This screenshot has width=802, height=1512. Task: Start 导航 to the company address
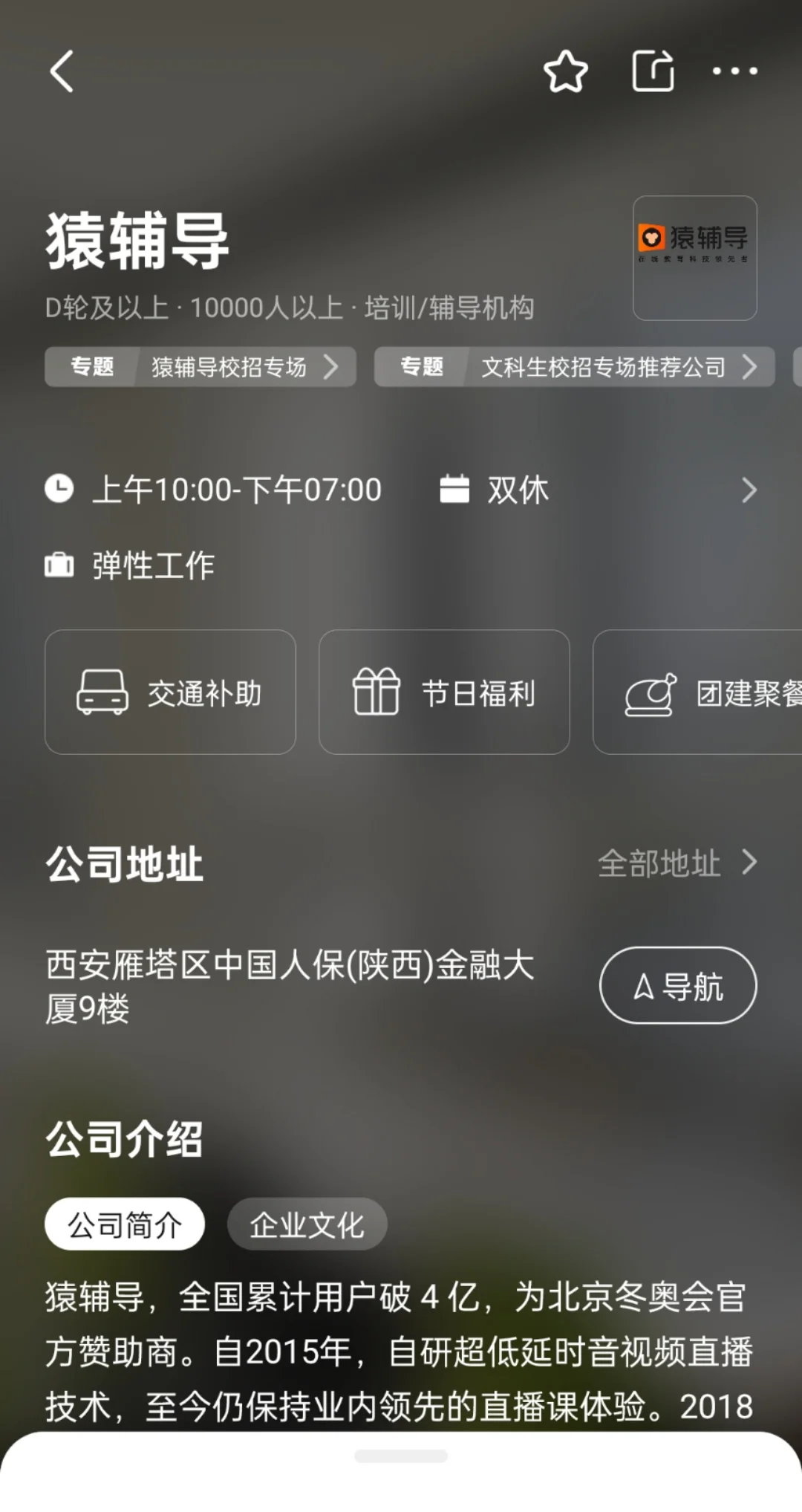click(x=678, y=985)
